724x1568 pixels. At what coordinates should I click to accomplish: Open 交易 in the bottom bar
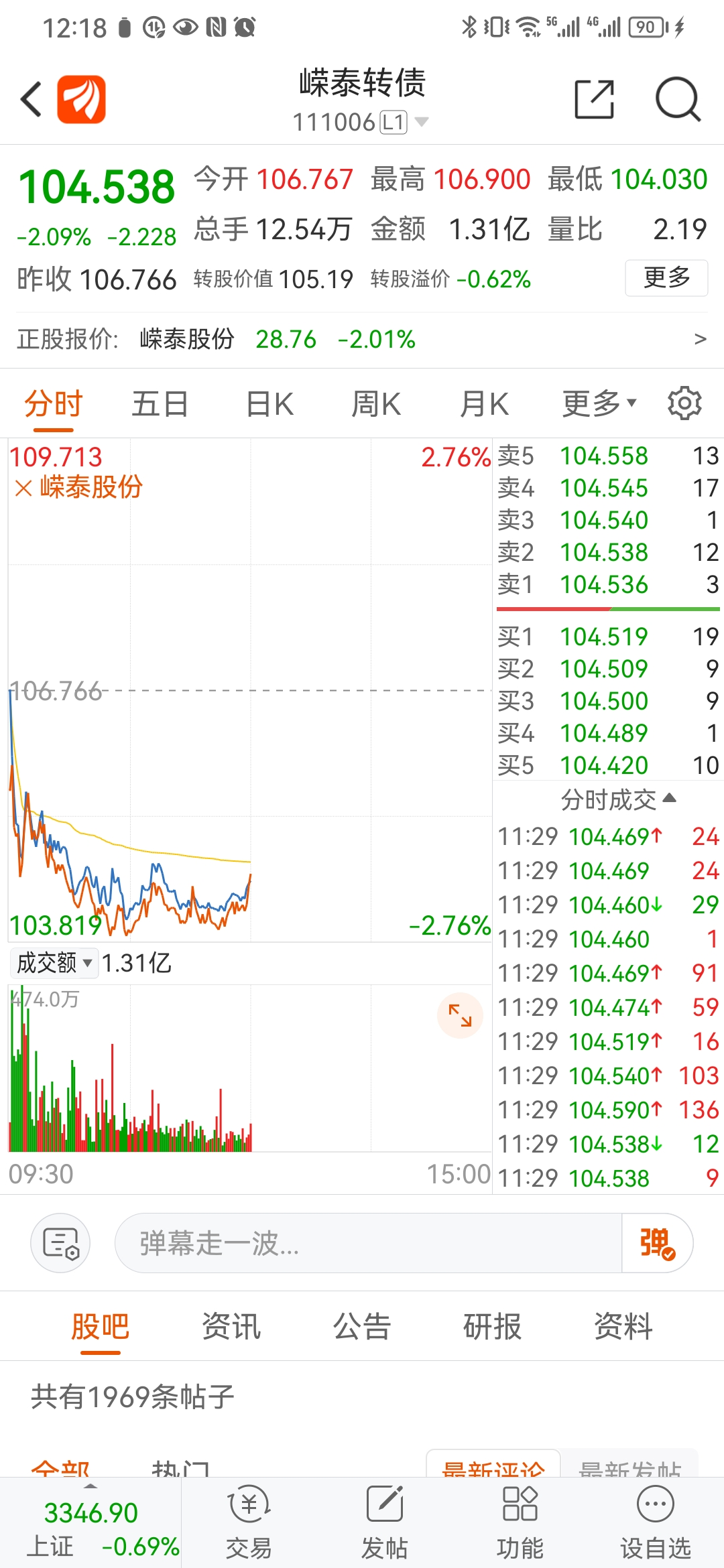[x=249, y=1522]
